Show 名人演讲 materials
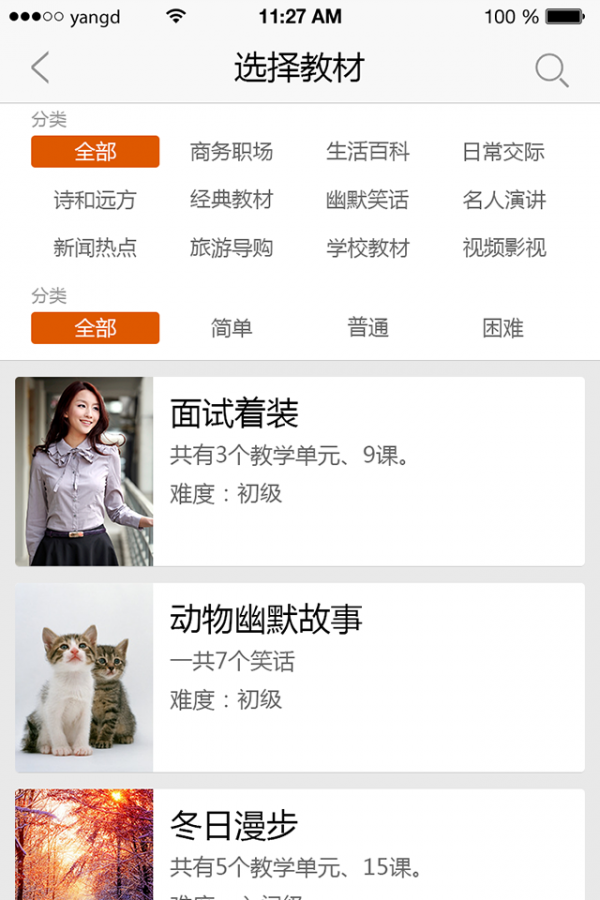Viewport: 600px width, 900px height. coord(503,200)
